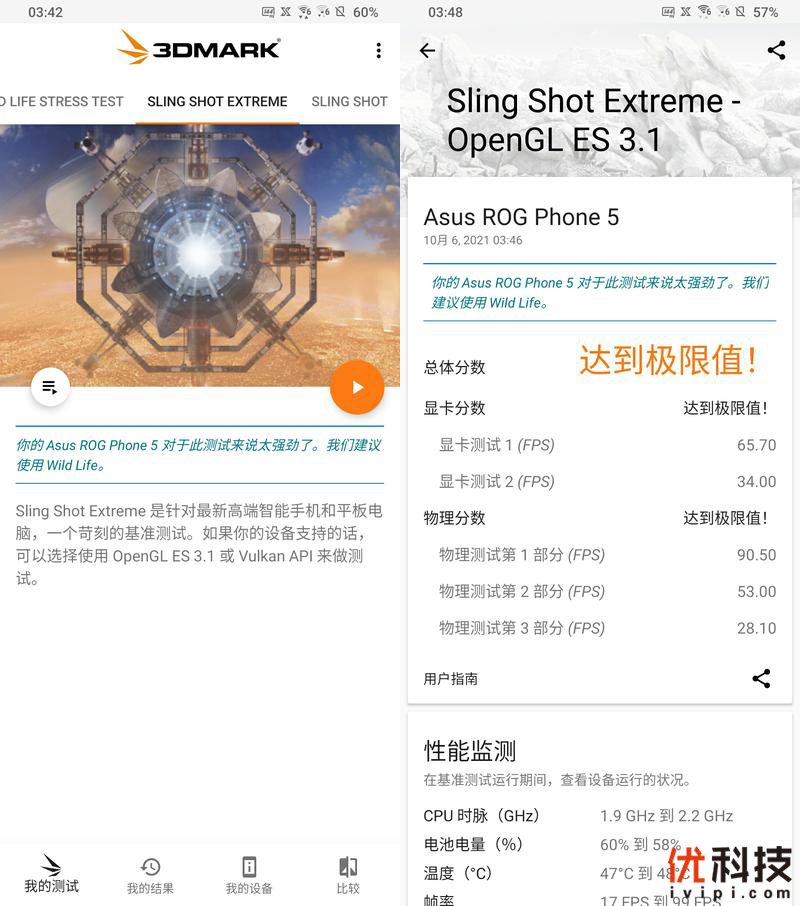Open the three-dot overflow menu
The image size is (800, 906).
(x=378, y=51)
